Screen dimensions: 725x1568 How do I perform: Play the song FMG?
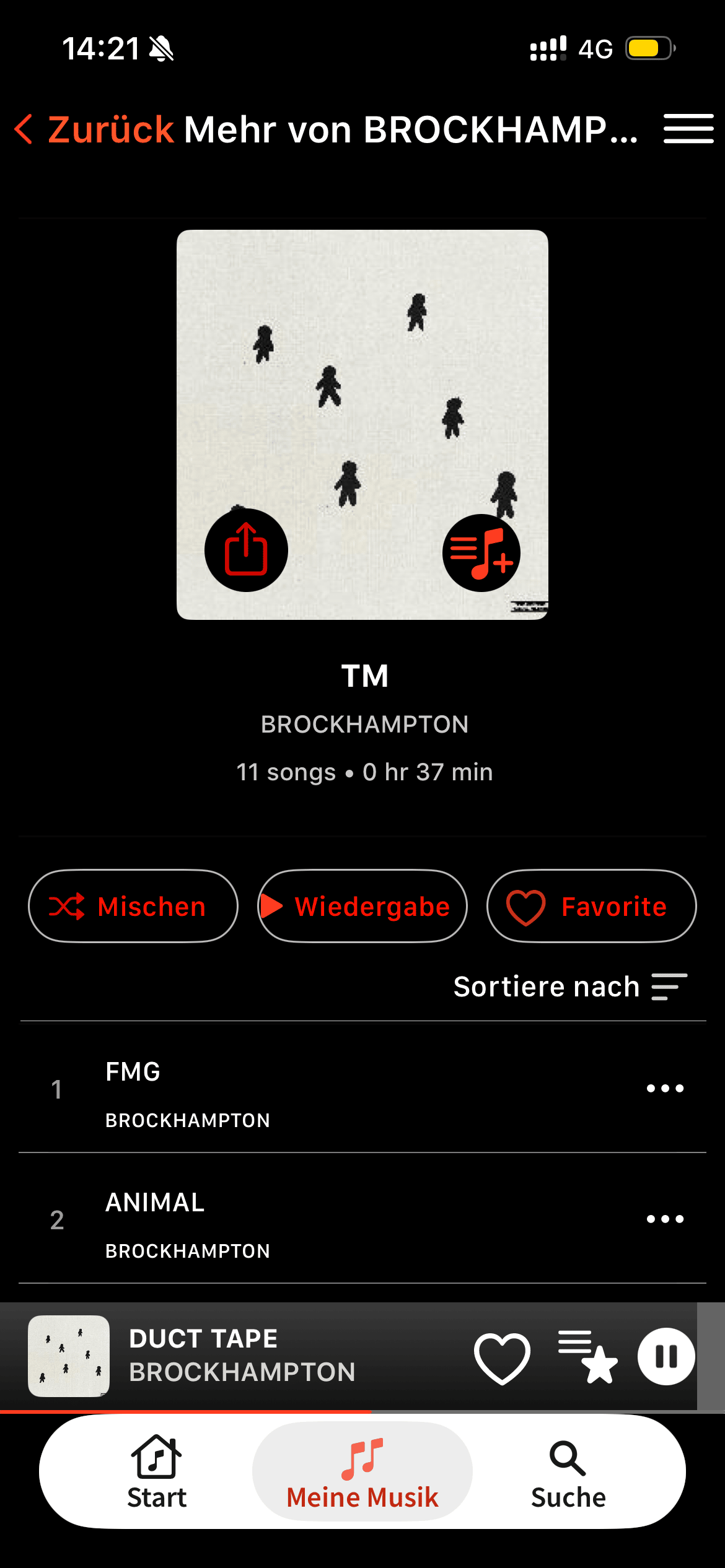362,1088
